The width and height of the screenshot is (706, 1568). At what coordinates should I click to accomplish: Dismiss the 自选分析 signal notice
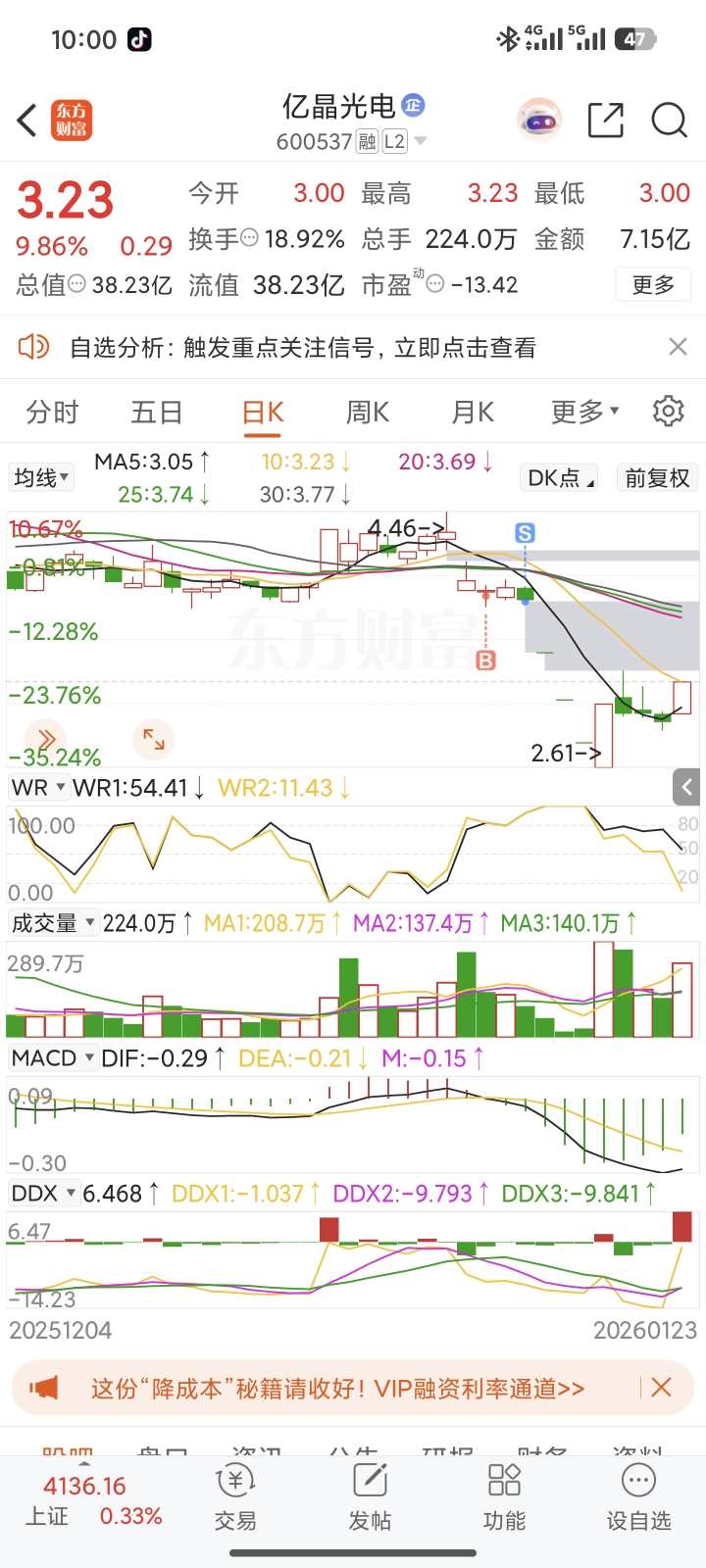pyautogui.click(x=677, y=347)
